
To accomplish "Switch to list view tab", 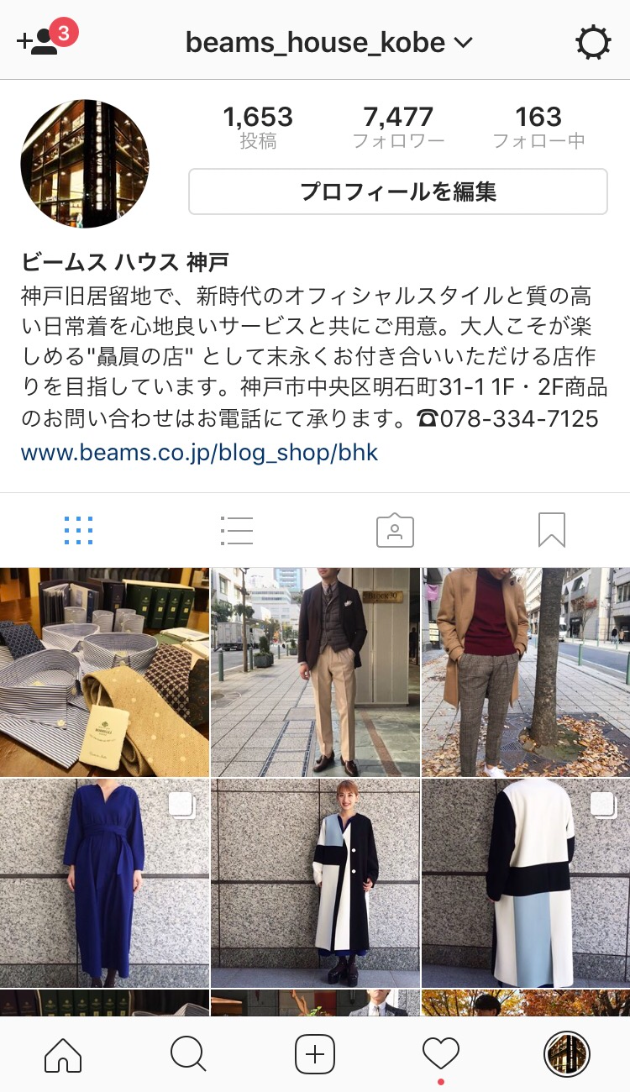I will coord(237,531).
